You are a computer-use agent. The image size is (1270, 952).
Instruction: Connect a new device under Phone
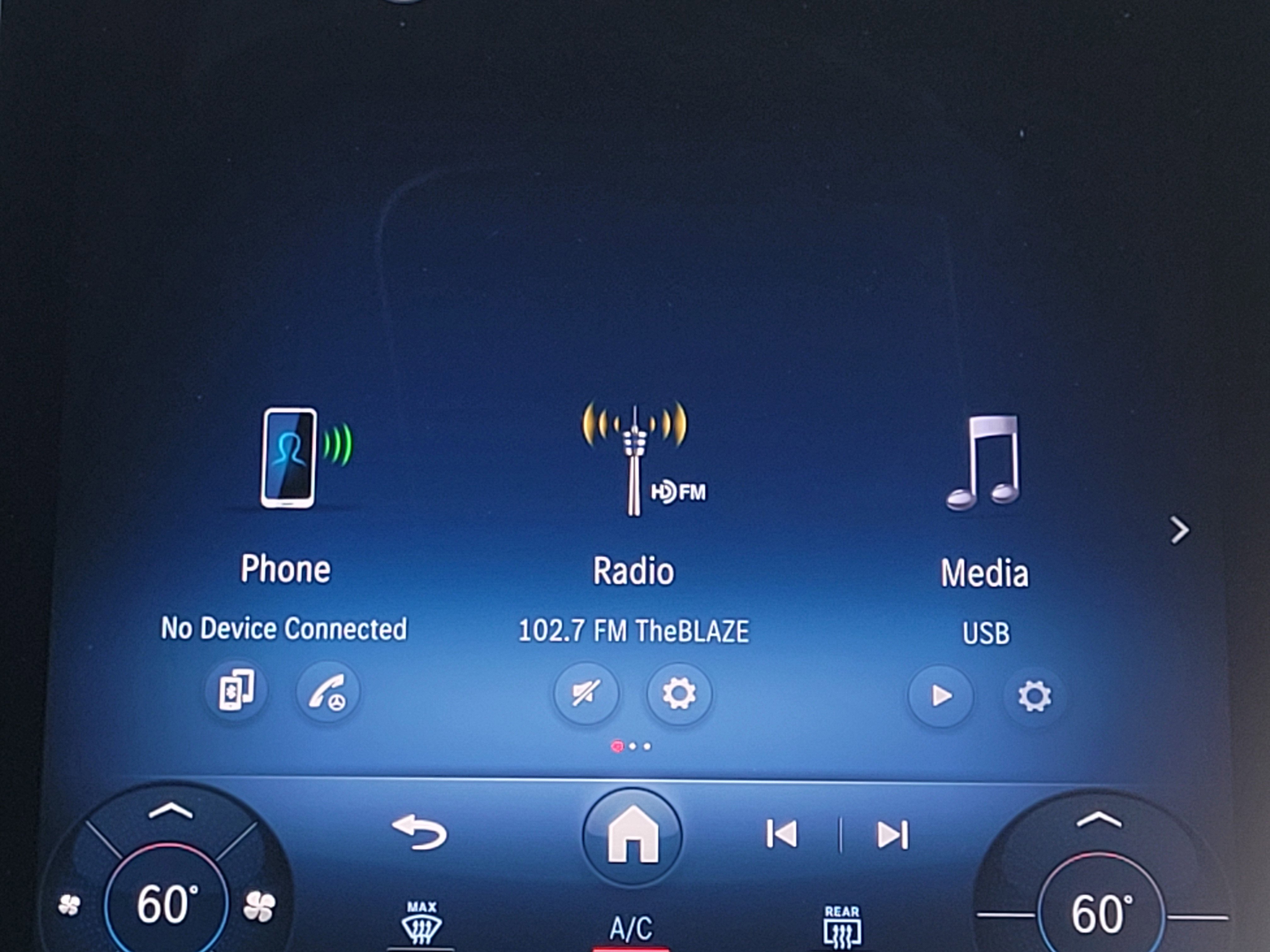tap(237, 690)
